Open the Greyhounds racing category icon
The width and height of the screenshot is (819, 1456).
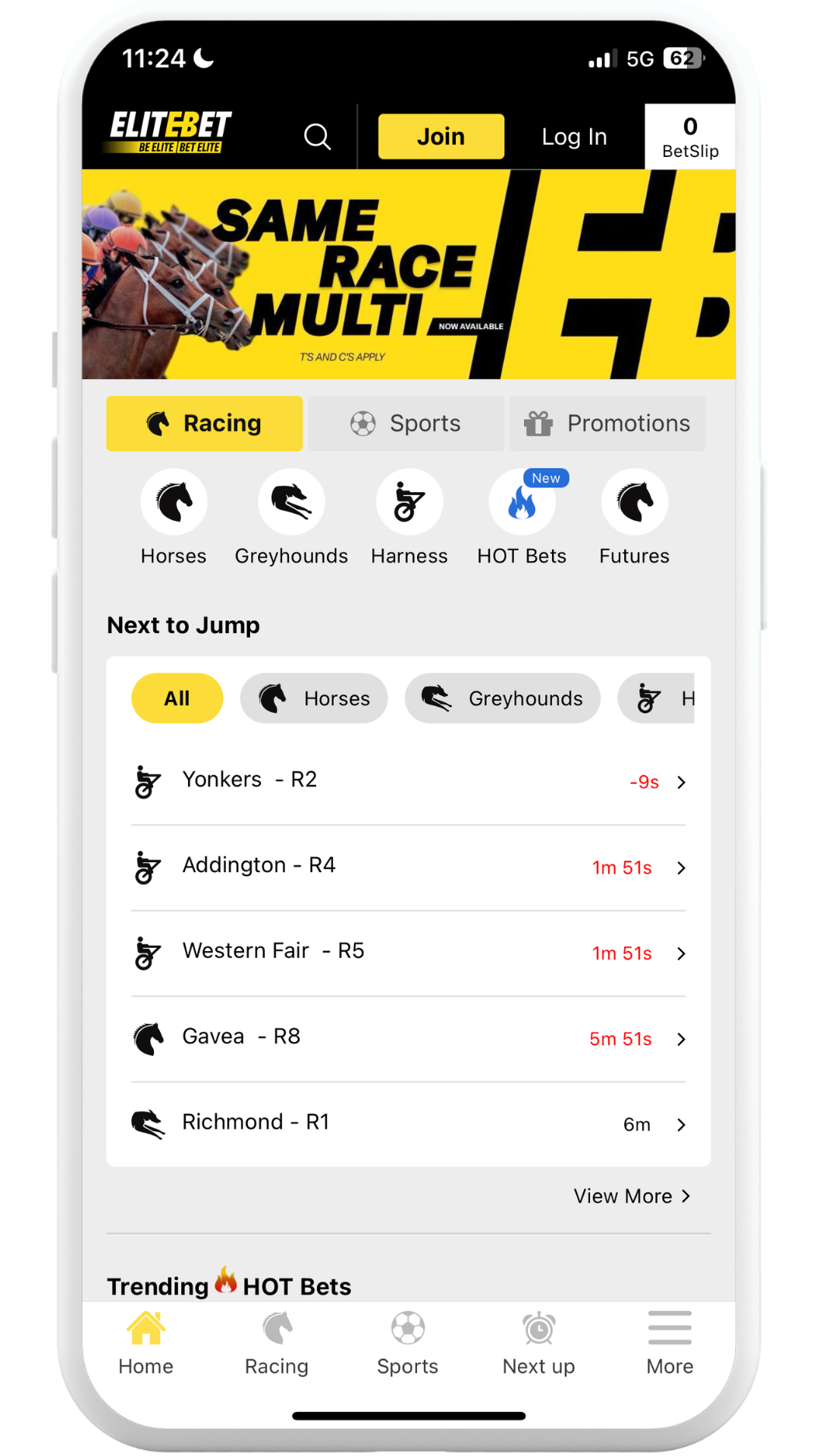pos(291,503)
